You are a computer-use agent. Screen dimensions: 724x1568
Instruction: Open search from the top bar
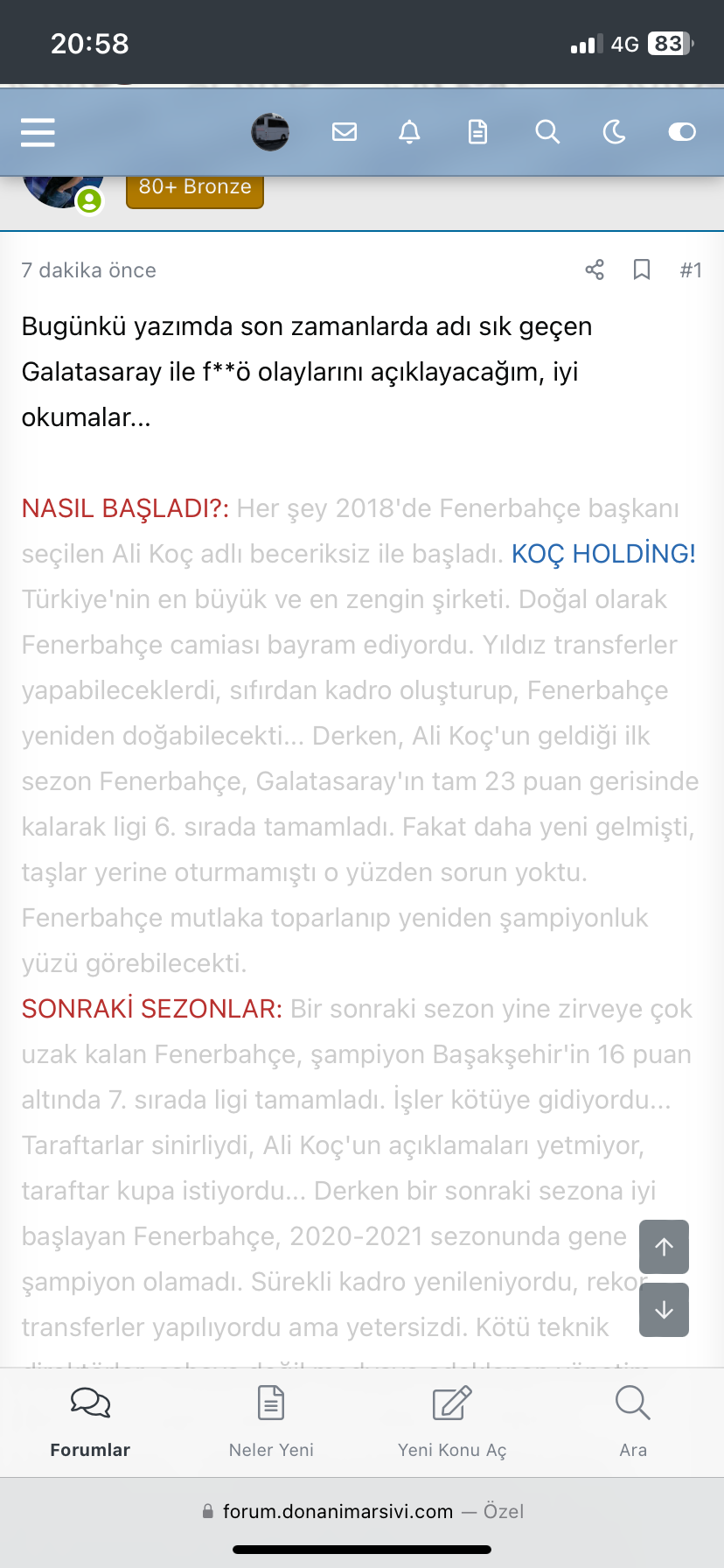point(547,132)
